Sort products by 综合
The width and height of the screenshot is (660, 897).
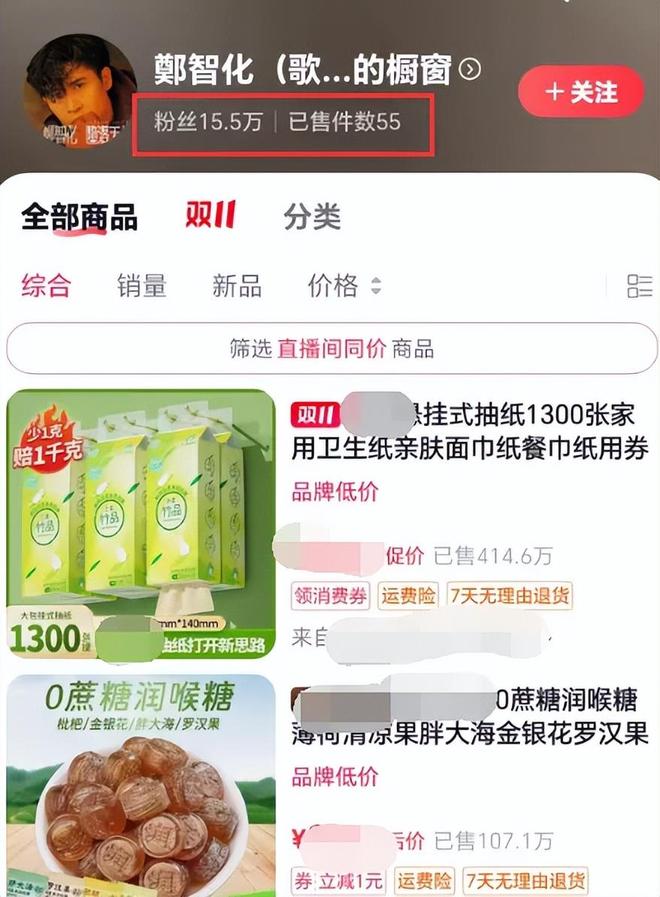click(x=46, y=286)
